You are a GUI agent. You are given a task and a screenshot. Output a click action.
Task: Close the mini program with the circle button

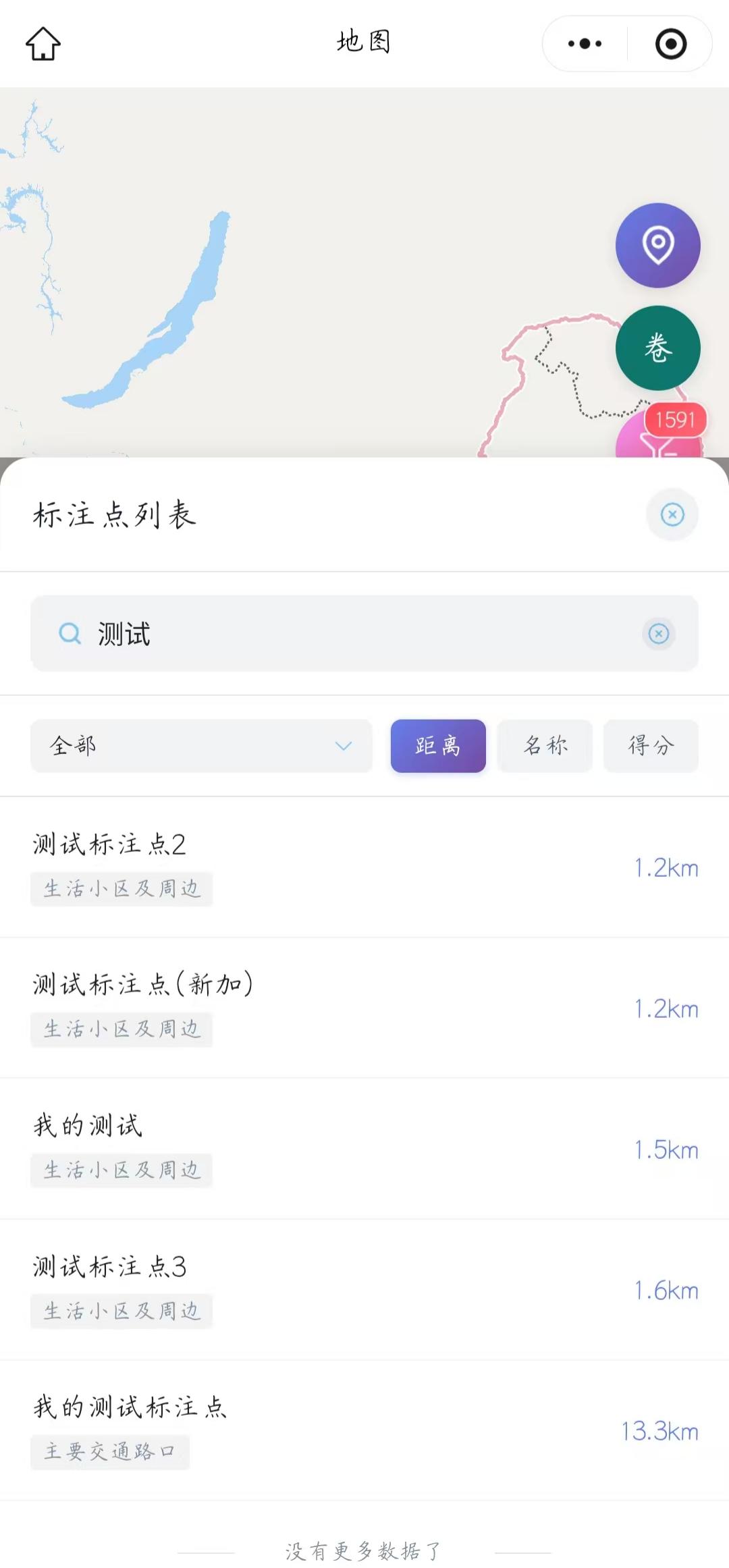point(671,44)
